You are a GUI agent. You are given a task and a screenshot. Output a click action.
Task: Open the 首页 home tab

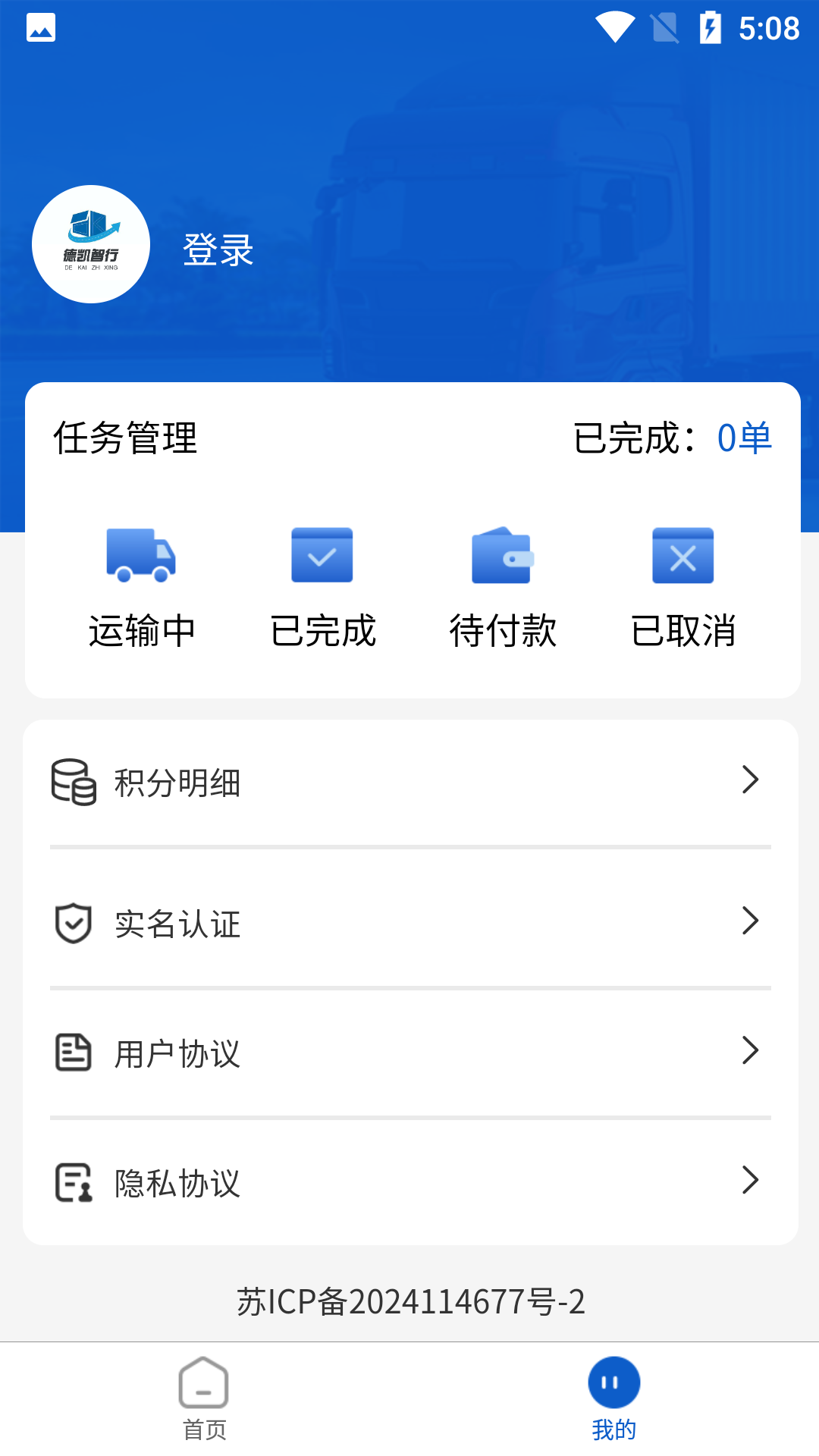(x=202, y=1407)
